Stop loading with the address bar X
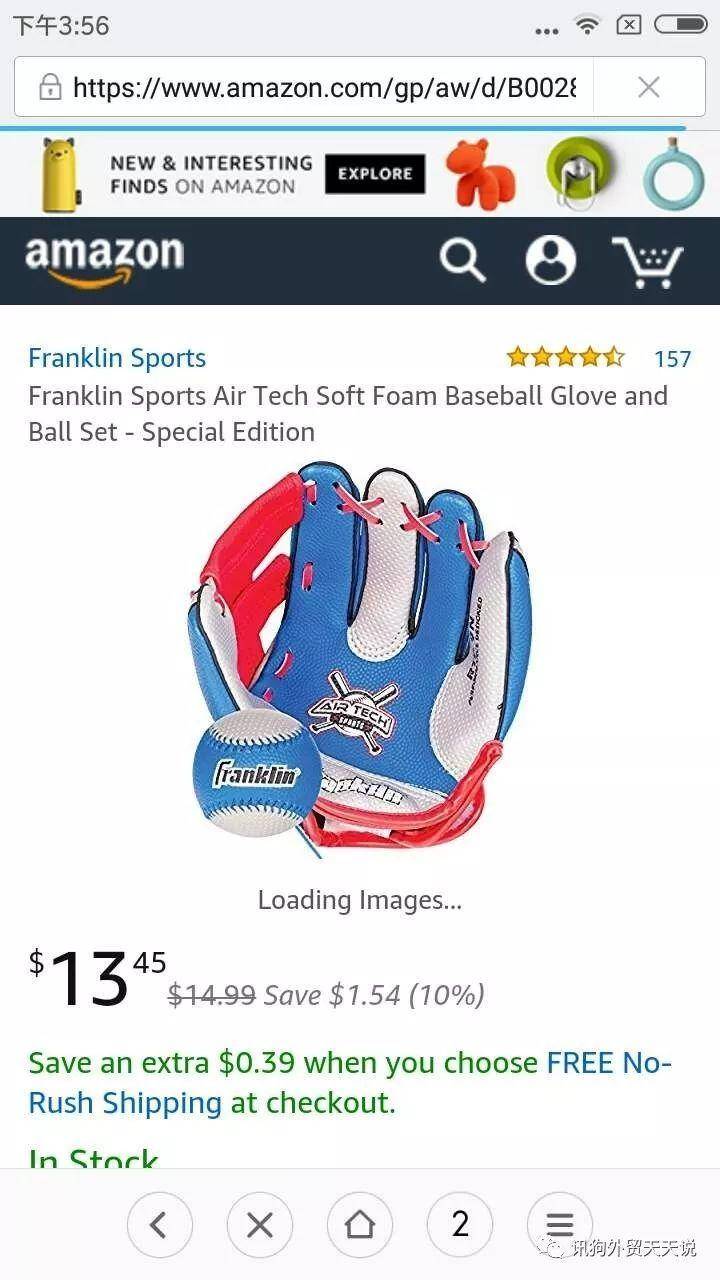The height and width of the screenshot is (1280, 720). (x=648, y=88)
